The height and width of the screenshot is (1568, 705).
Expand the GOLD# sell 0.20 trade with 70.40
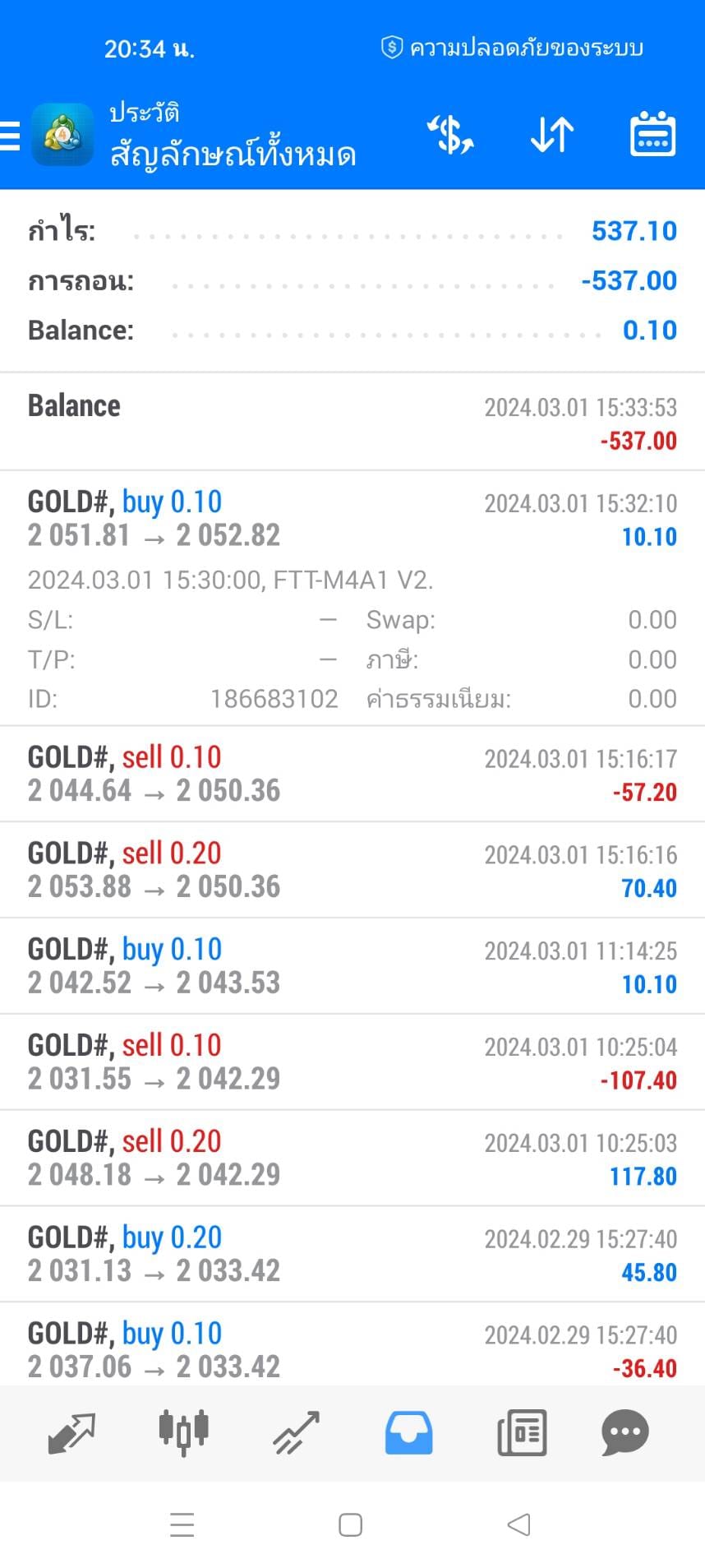coord(352,870)
